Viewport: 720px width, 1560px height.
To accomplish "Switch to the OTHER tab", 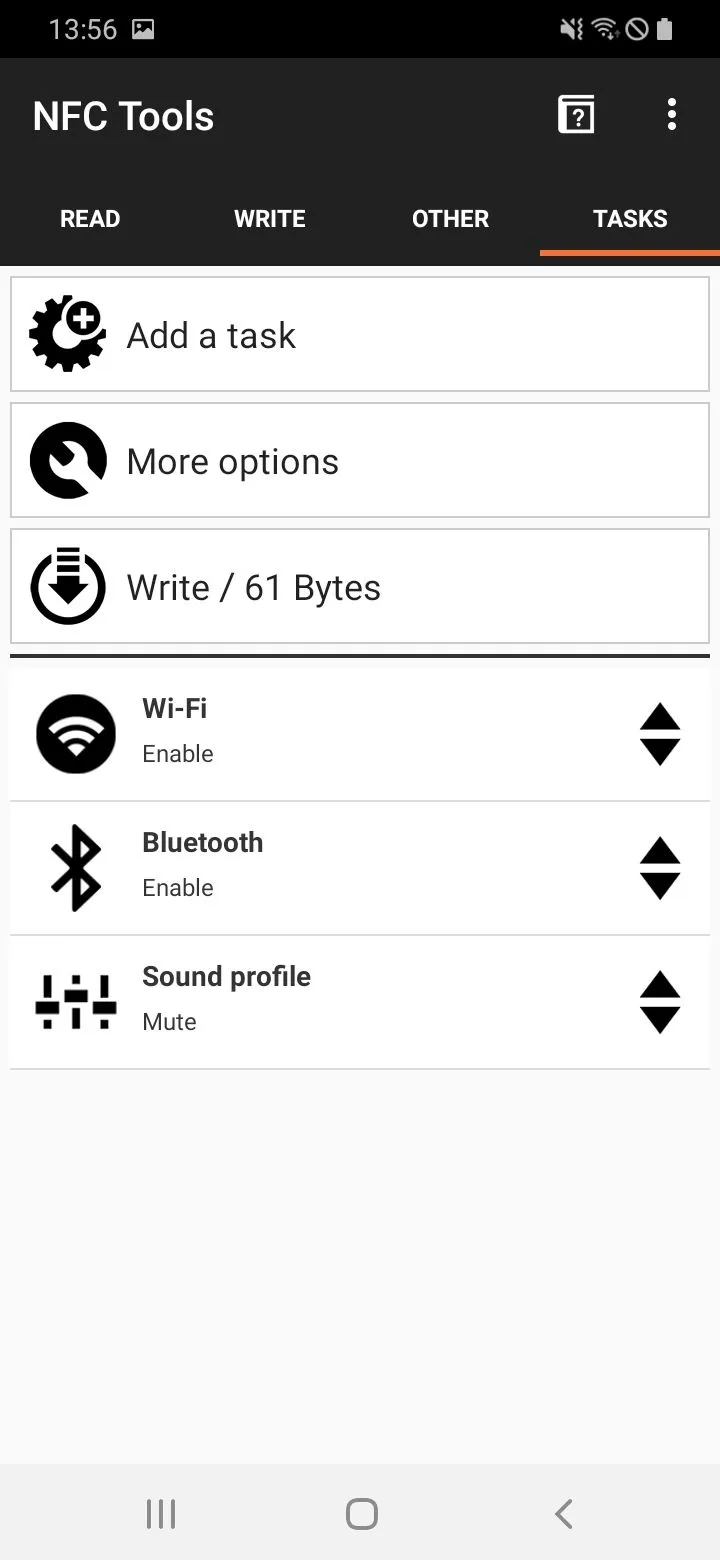I will click(450, 219).
